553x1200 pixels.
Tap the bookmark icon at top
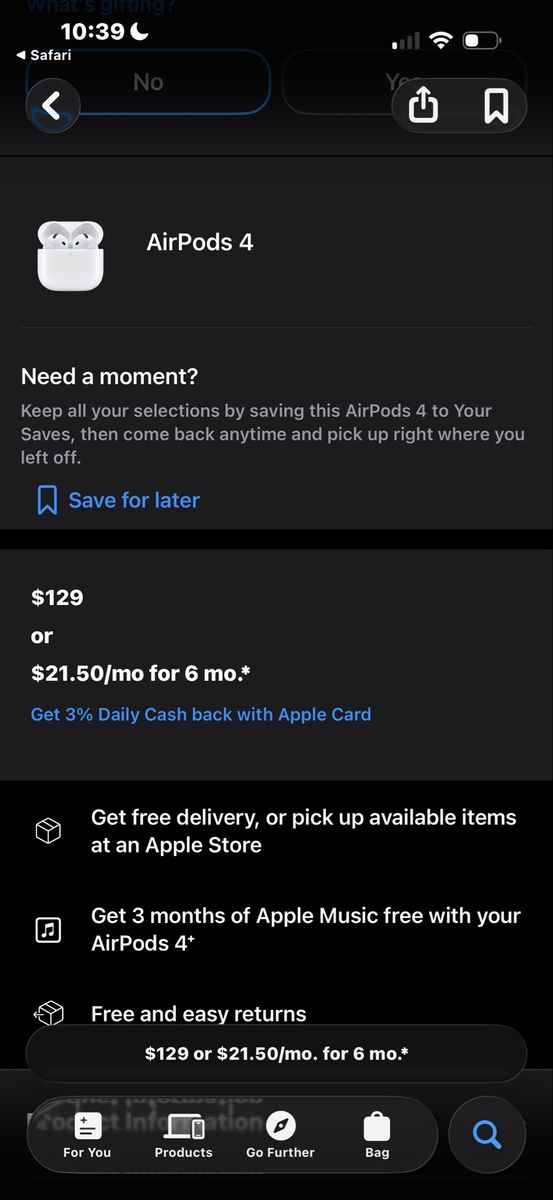(x=496, y=105)
